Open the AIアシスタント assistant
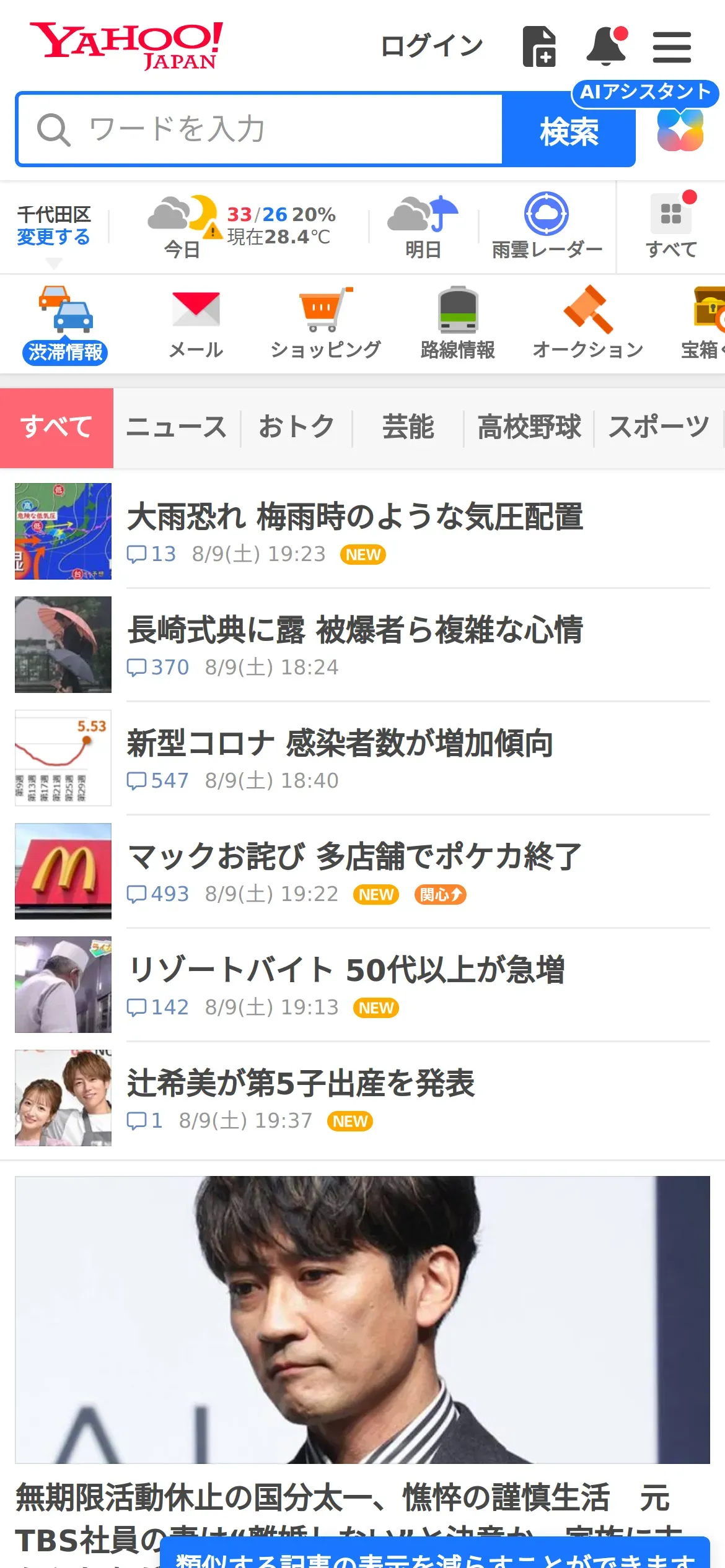The image size is (725, 1568). (x=680, y=129)
